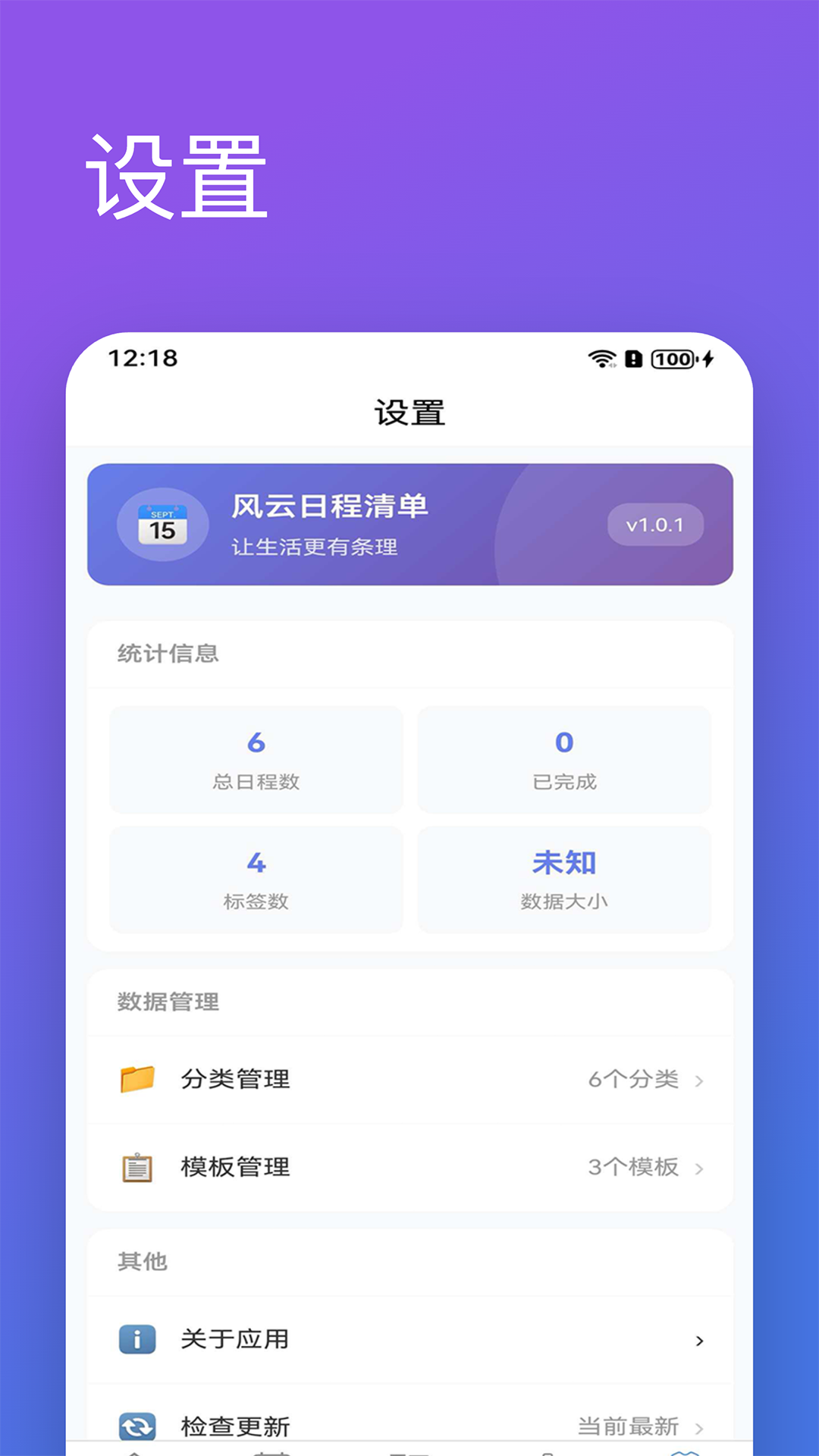
Task: Click the 总日程数 statistics card showing 6
Action: pyautogui.click(x=256, y=759)
